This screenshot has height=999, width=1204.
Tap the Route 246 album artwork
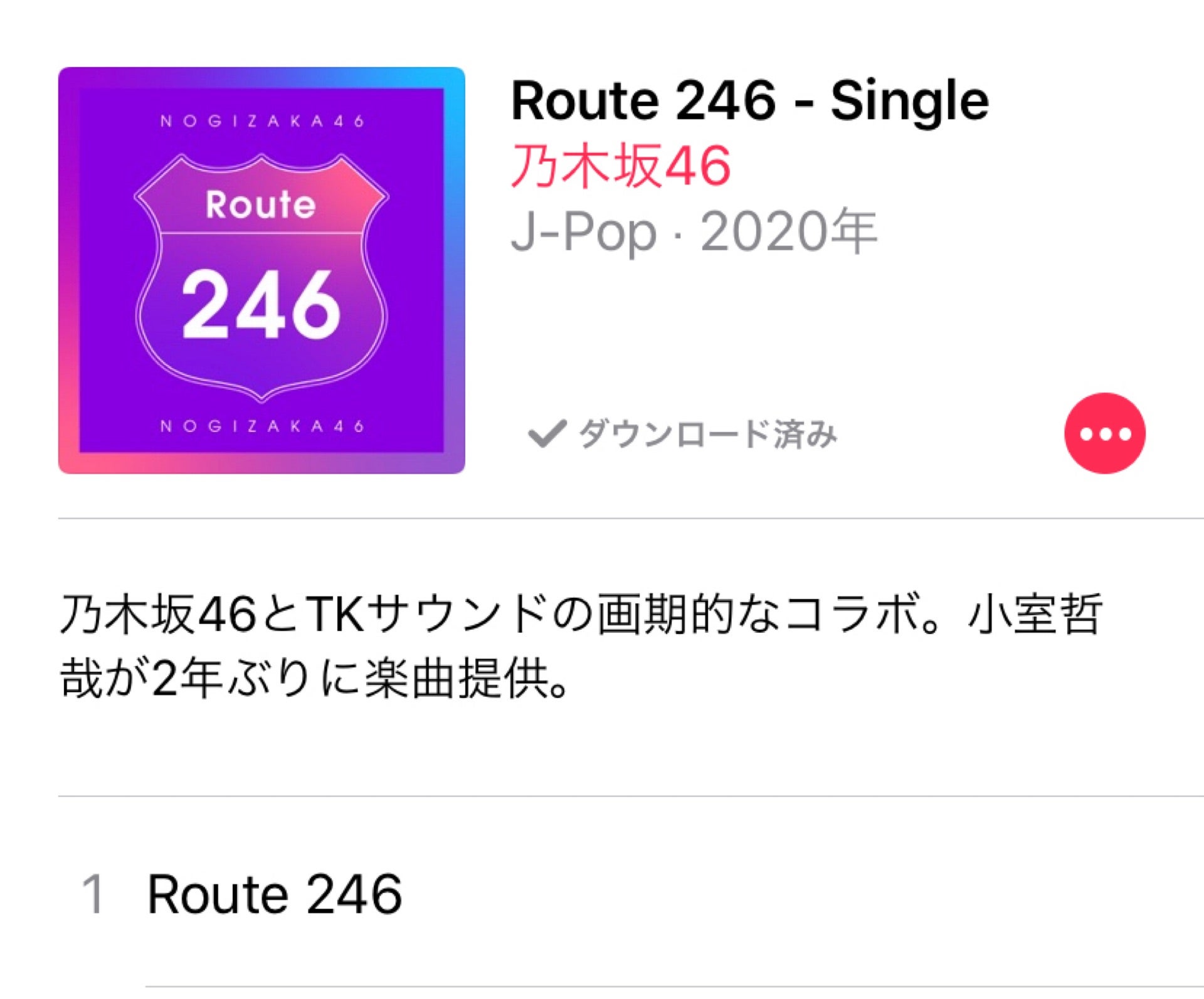[261, 270]
